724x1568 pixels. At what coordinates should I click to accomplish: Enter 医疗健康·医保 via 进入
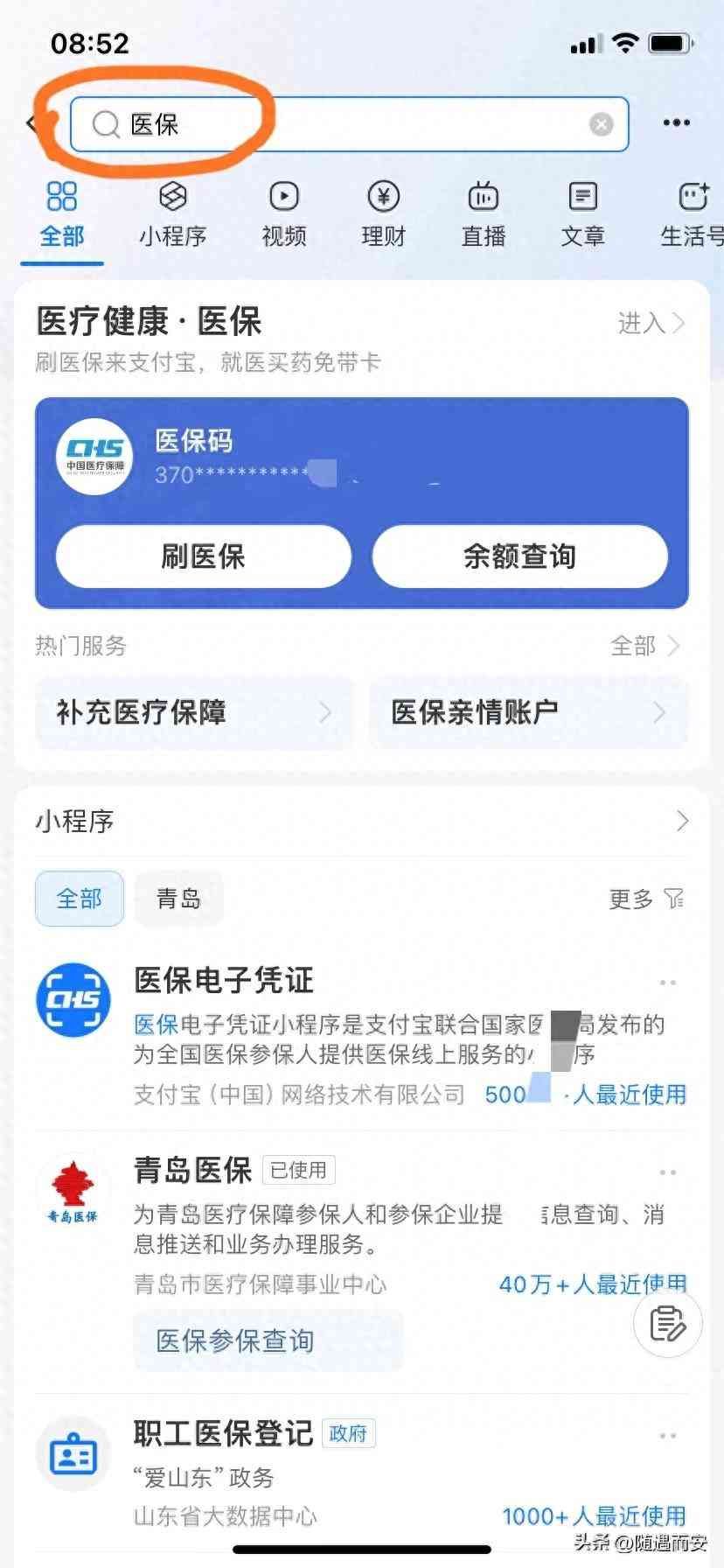tap(650, 323)
